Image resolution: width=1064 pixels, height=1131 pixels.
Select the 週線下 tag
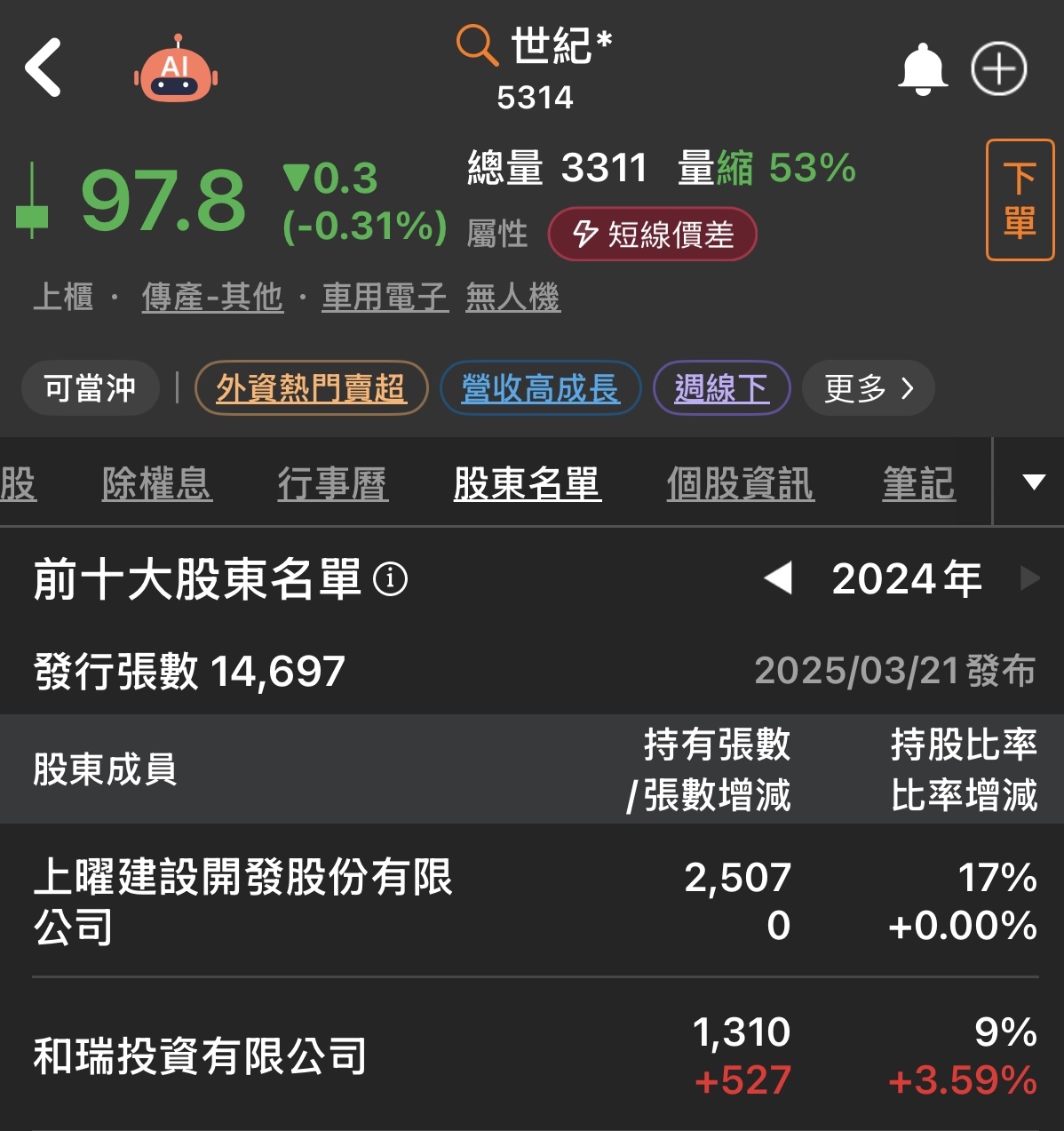721,388
